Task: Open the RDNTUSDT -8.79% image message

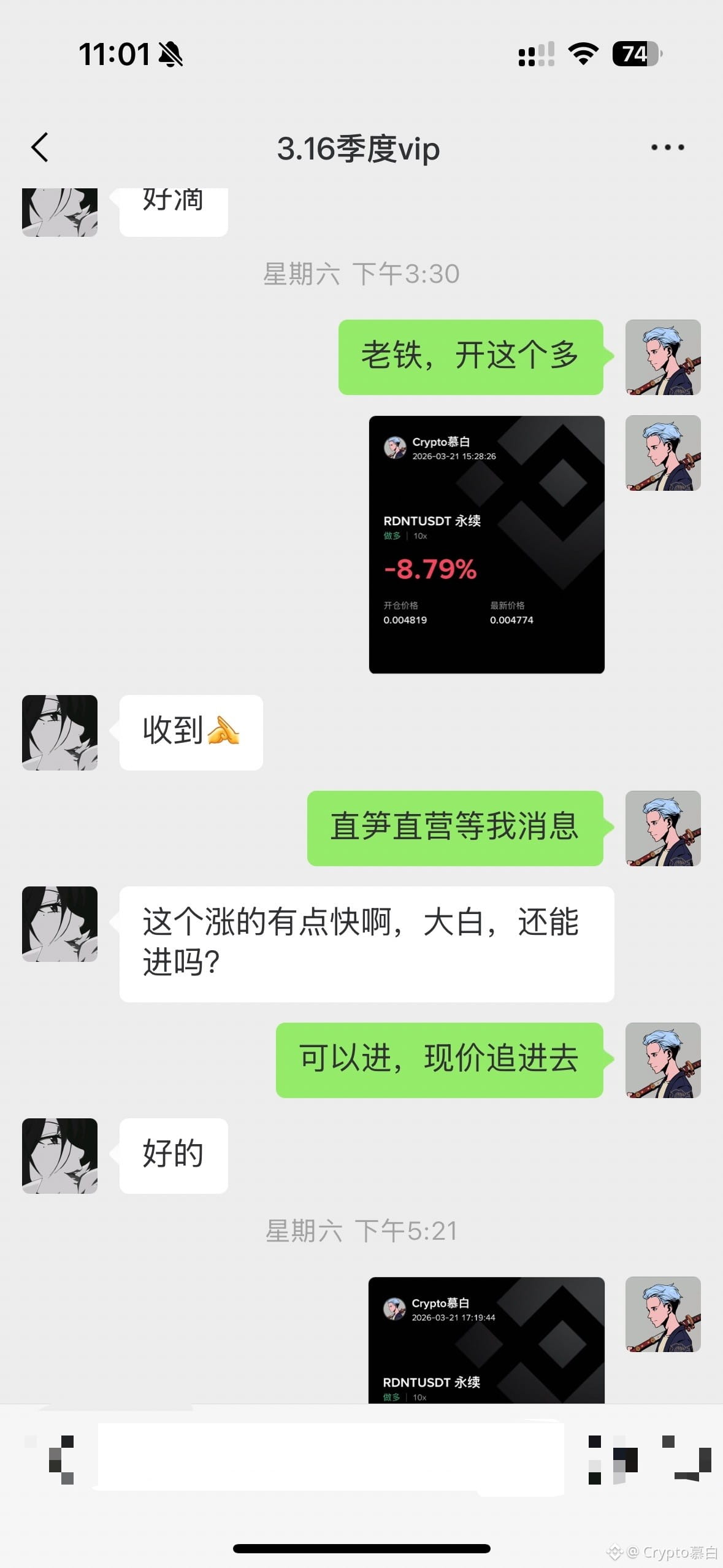Action: point(486,544)
